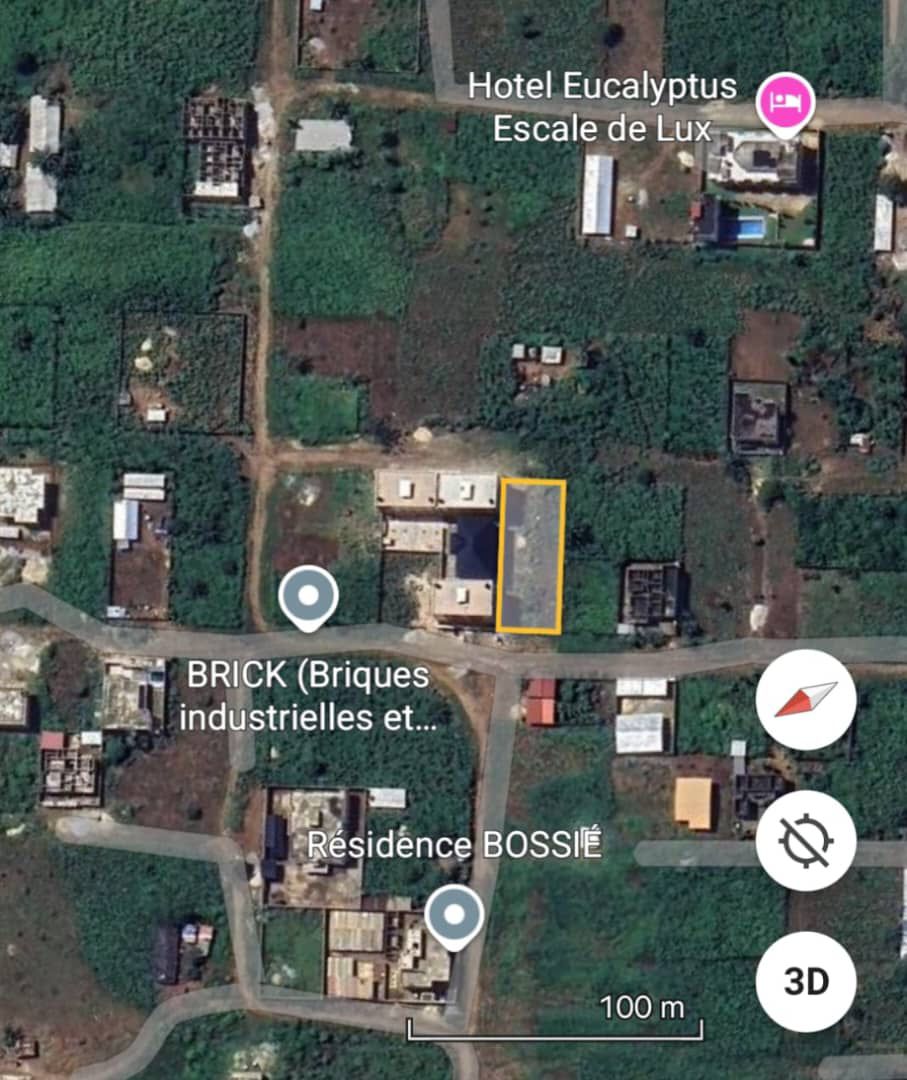Select the BRICK place marker
Image resolution: width=907 pixels, height=1080 pixels.
[x=308, y=598]
